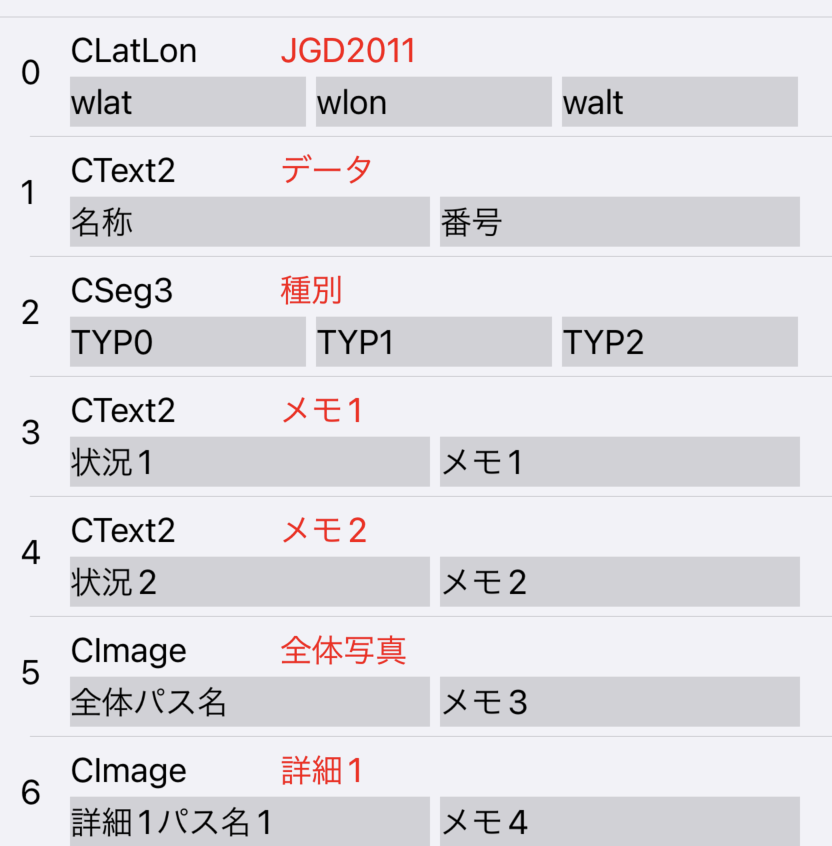This screenshot has width=832, height=846.
Task: Tap the メモ1 gray field in row 3
Action: click(620, 462)
